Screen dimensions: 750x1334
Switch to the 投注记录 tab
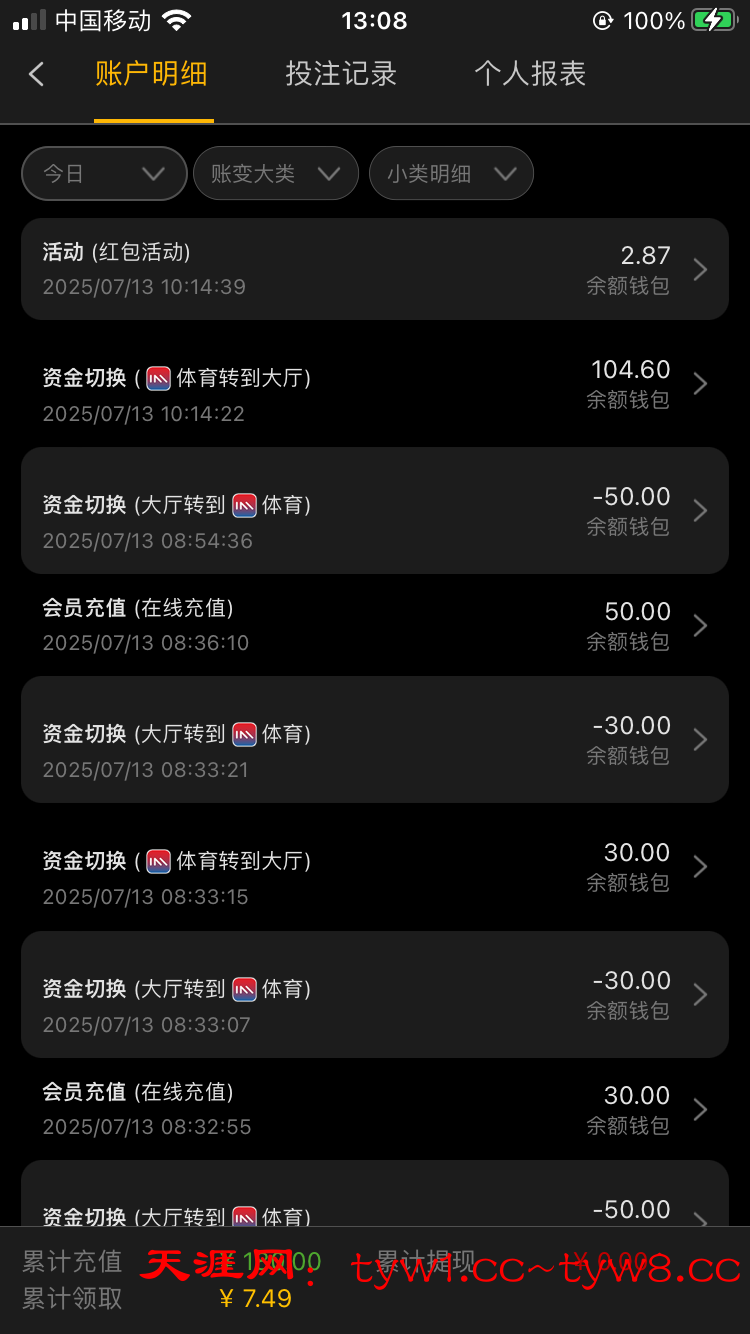click(341, 74)
